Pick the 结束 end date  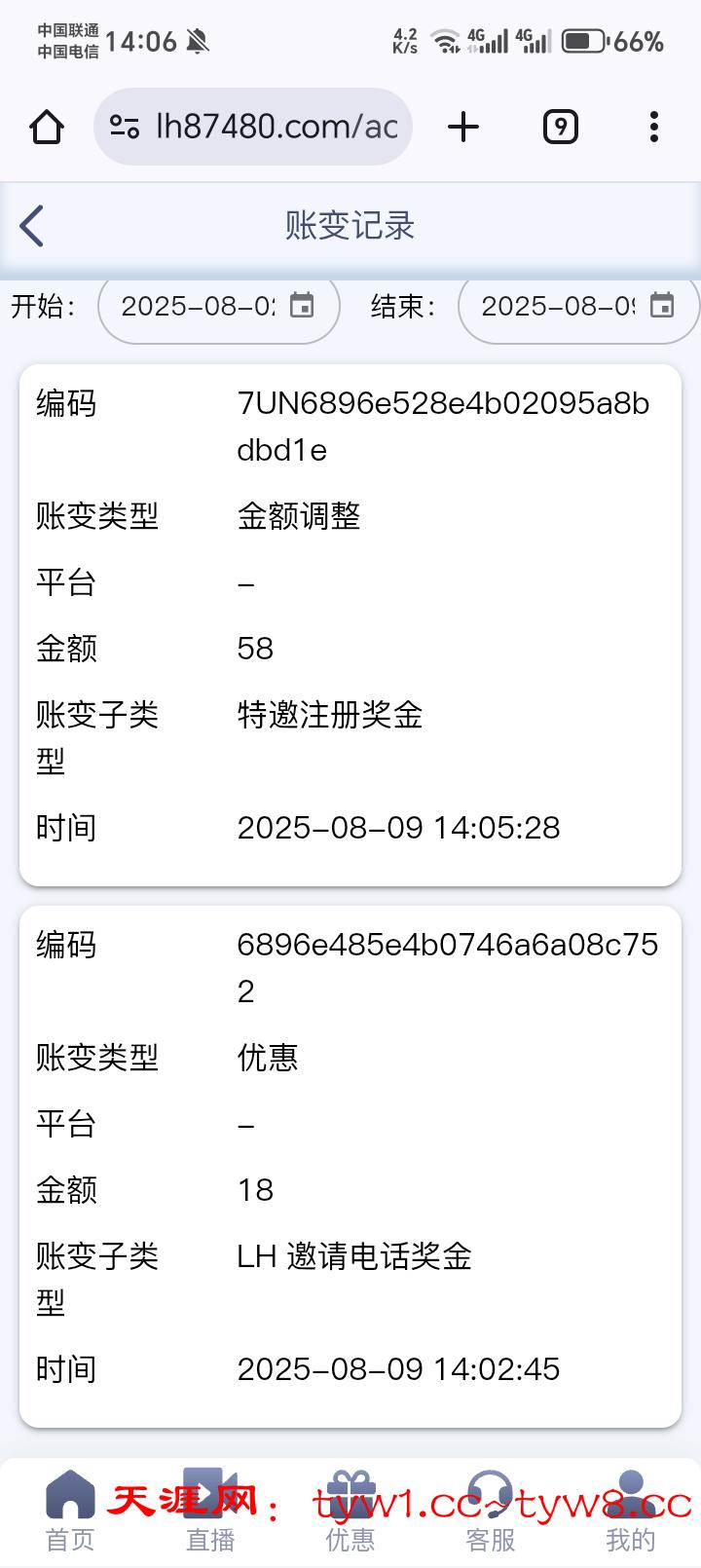pos(578,307)
